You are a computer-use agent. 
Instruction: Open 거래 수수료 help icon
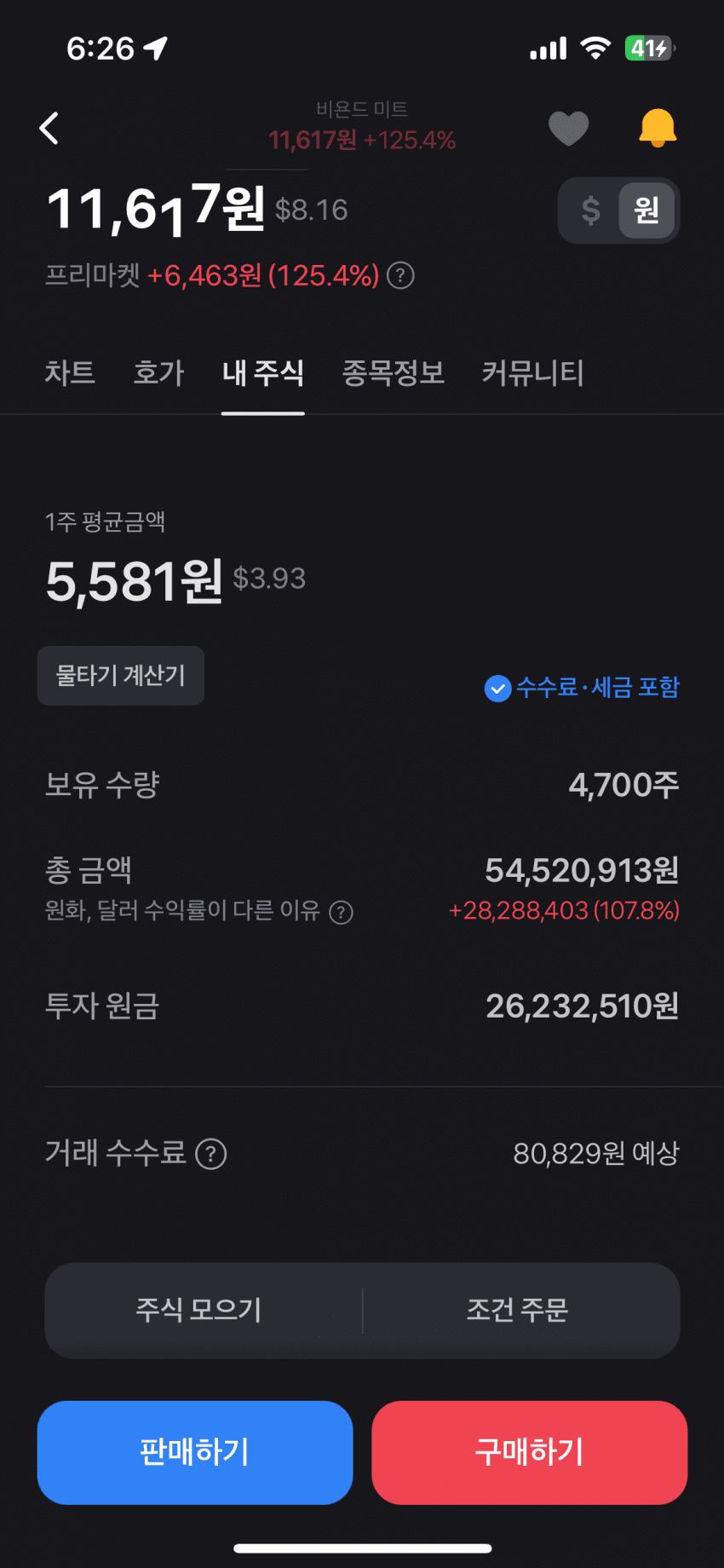click(x=211, y=1154)
